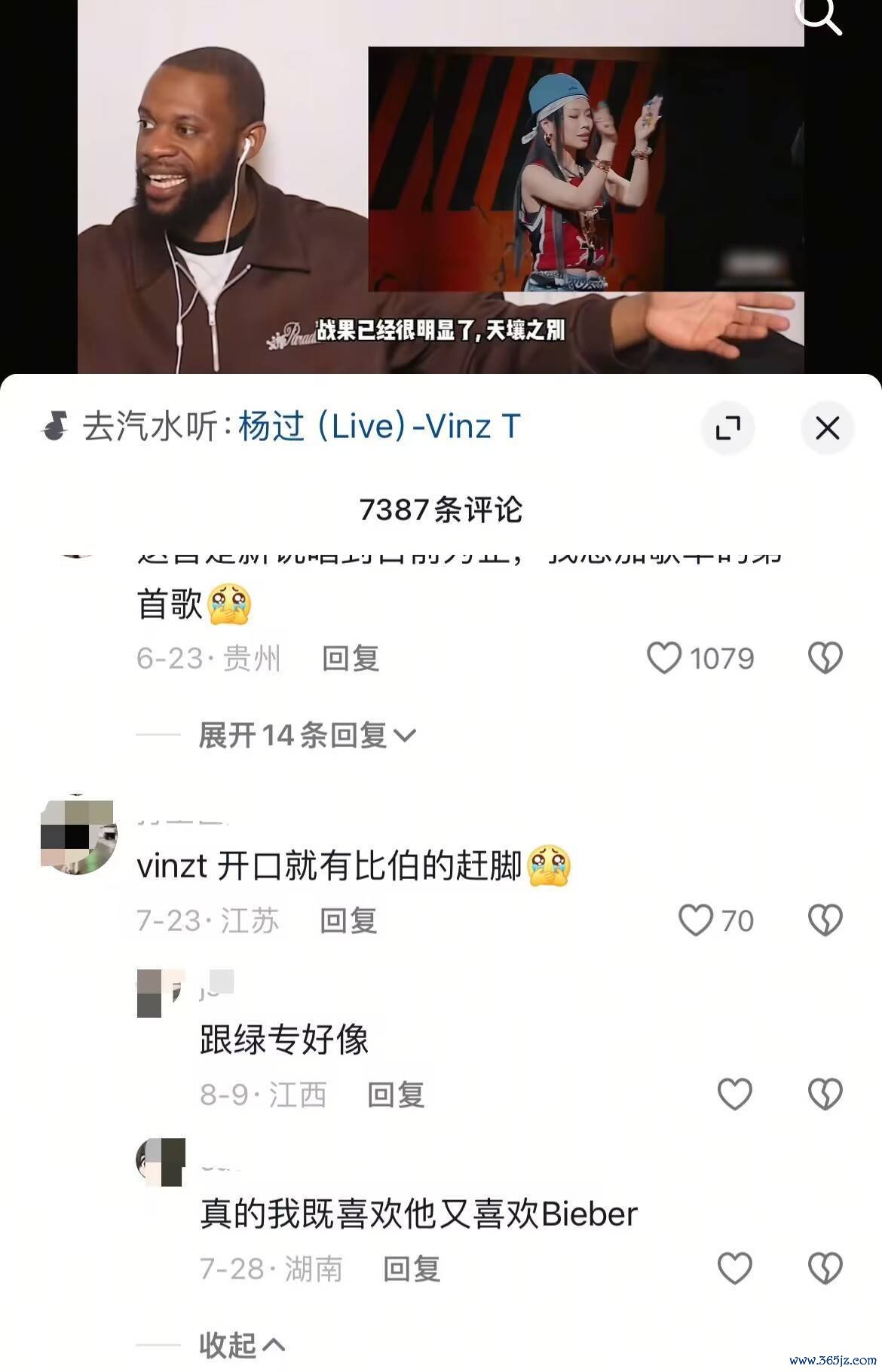Image resolution: width=882 pixels, height=1372 pixels.
Task: Like the vinzt 开口就有比伯的赶脚 comment
Action: point(695,920)
